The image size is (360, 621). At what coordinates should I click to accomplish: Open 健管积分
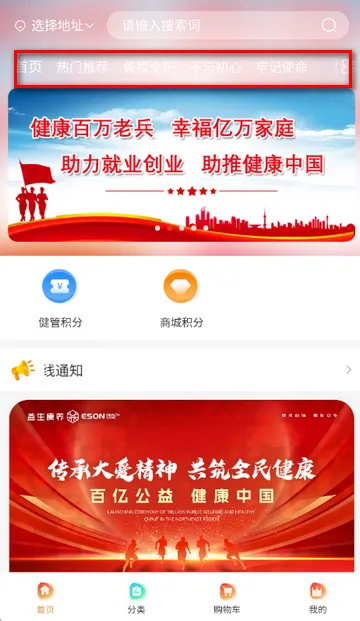pyautogui.click(x=60, y=299)
